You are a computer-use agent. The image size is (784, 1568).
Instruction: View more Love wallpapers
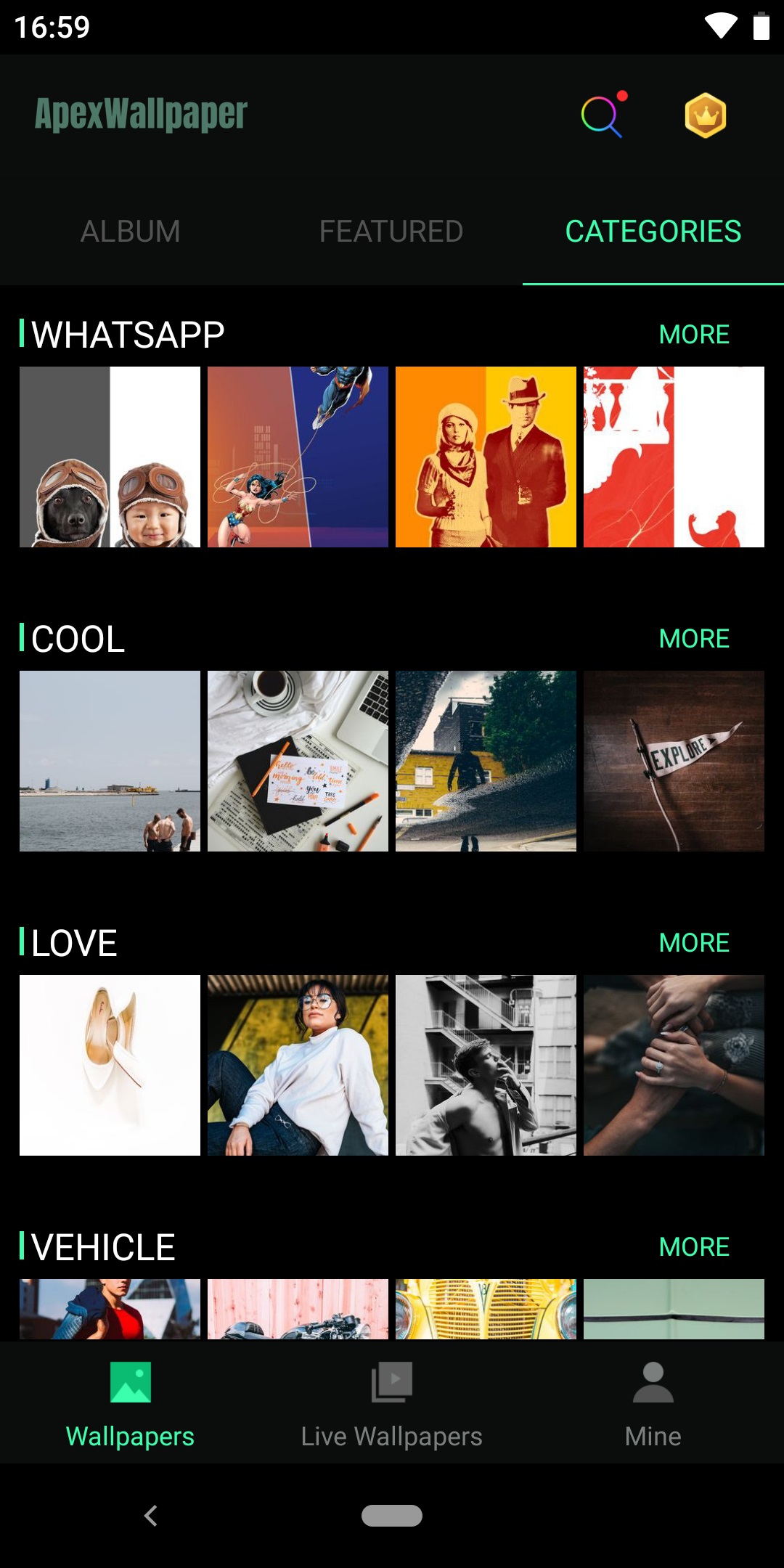click(x=694, y=943)
